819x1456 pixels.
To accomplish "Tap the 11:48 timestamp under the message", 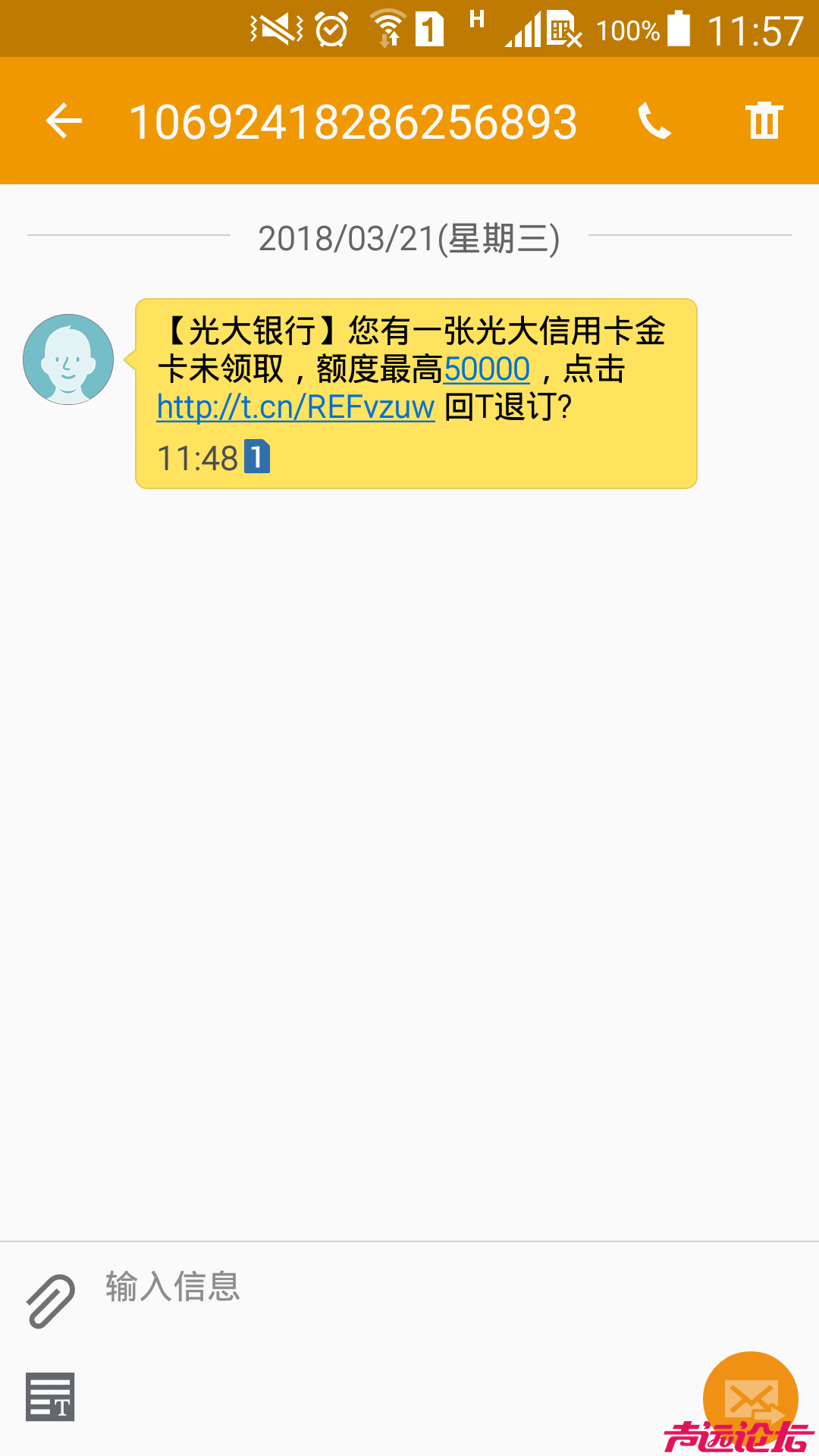I will (197, 456).
